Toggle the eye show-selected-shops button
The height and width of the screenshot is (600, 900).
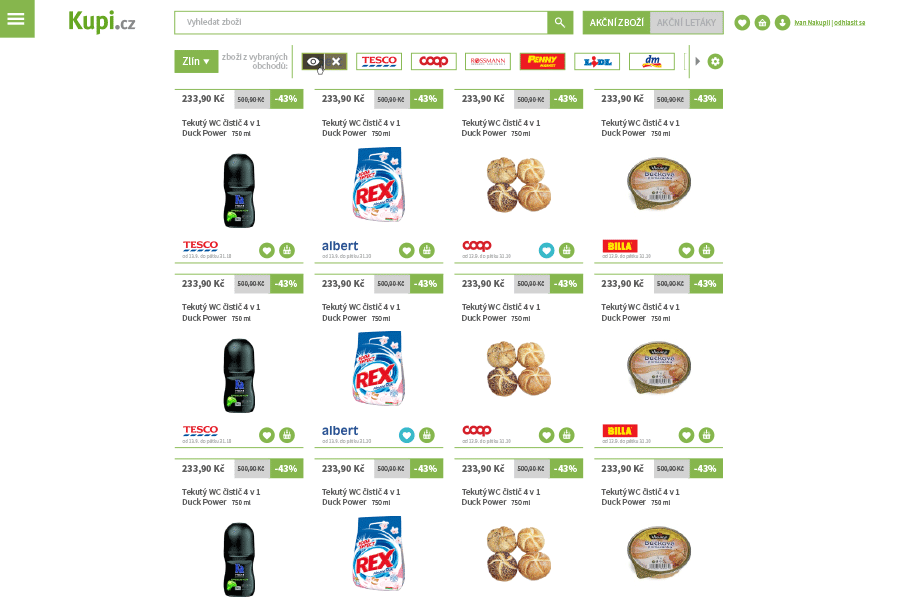pos(313,61)
